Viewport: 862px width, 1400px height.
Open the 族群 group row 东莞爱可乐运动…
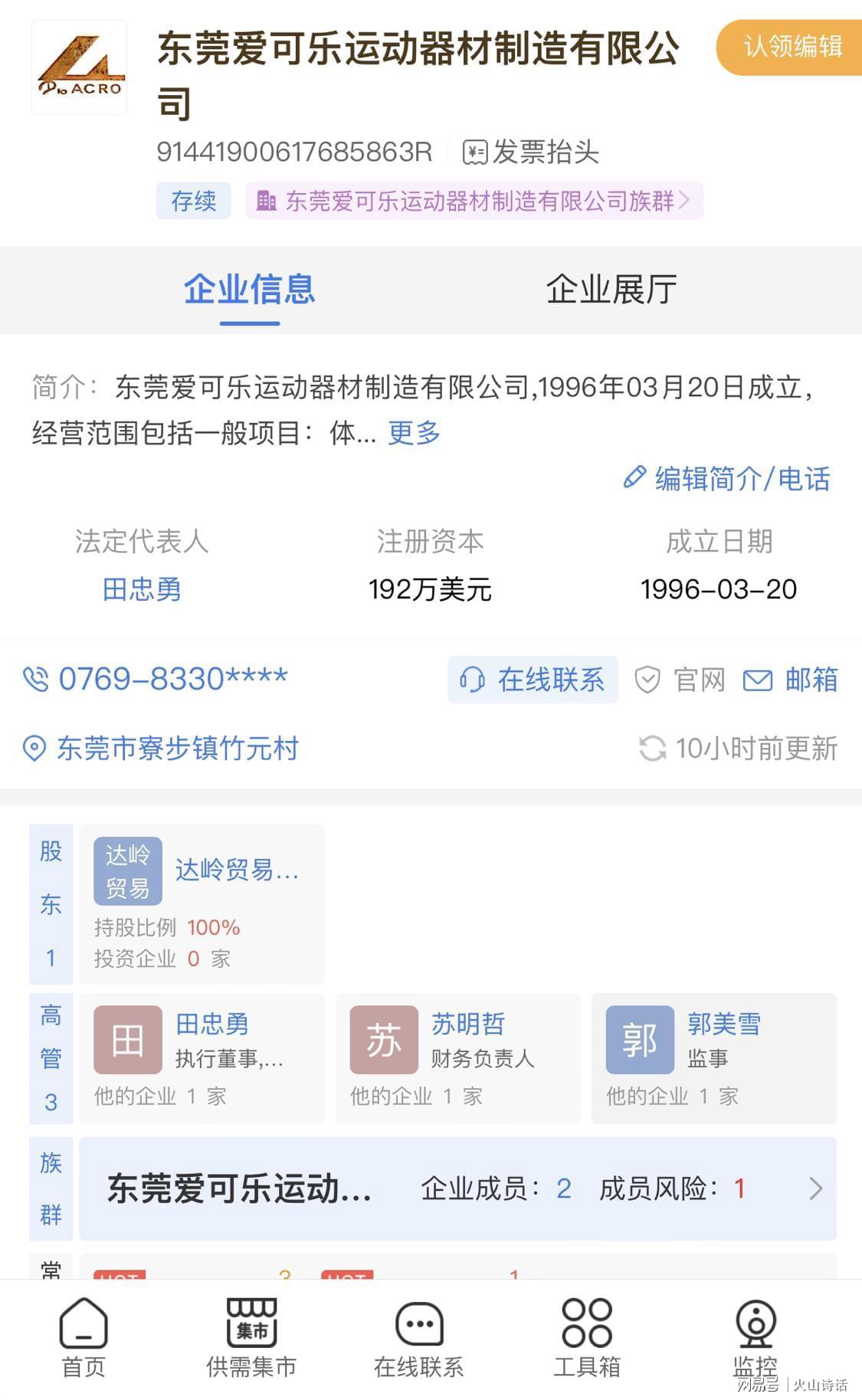click(458, 1189)
